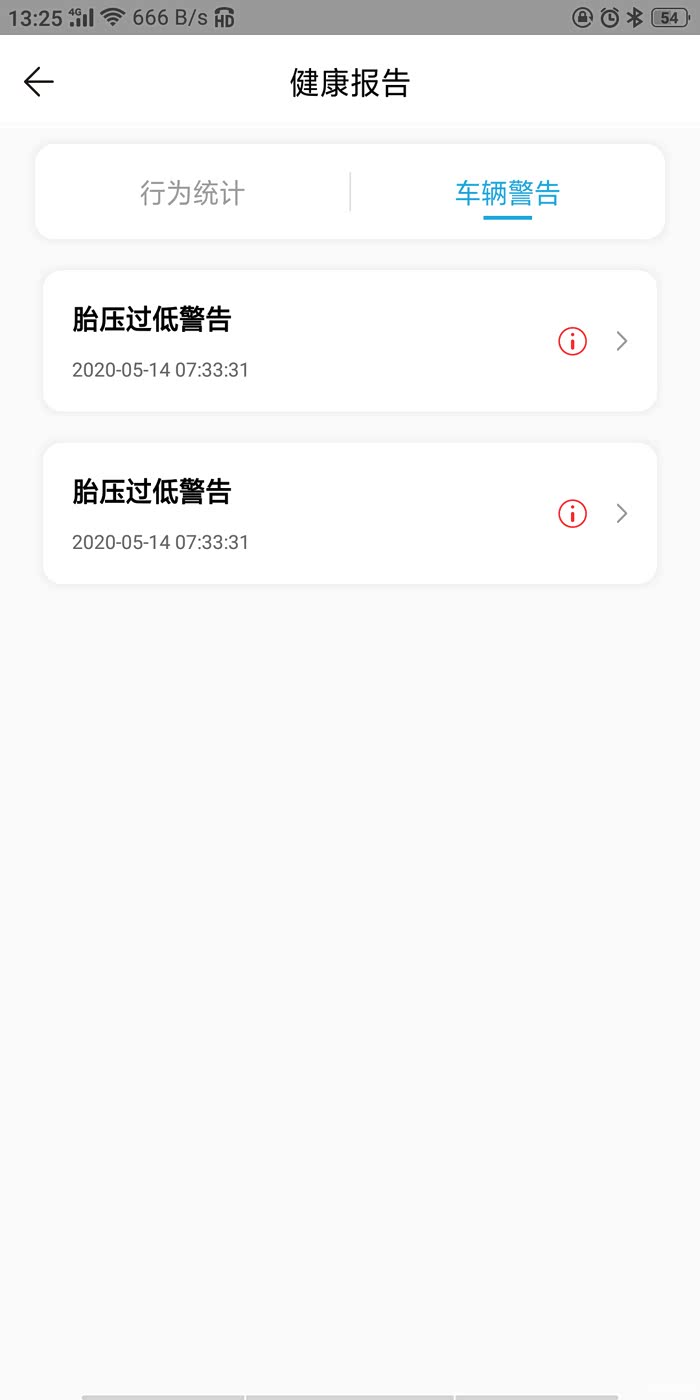Select the 车辆警告 tab
The width and height of the screenshot is (700, 1400).
507,192
